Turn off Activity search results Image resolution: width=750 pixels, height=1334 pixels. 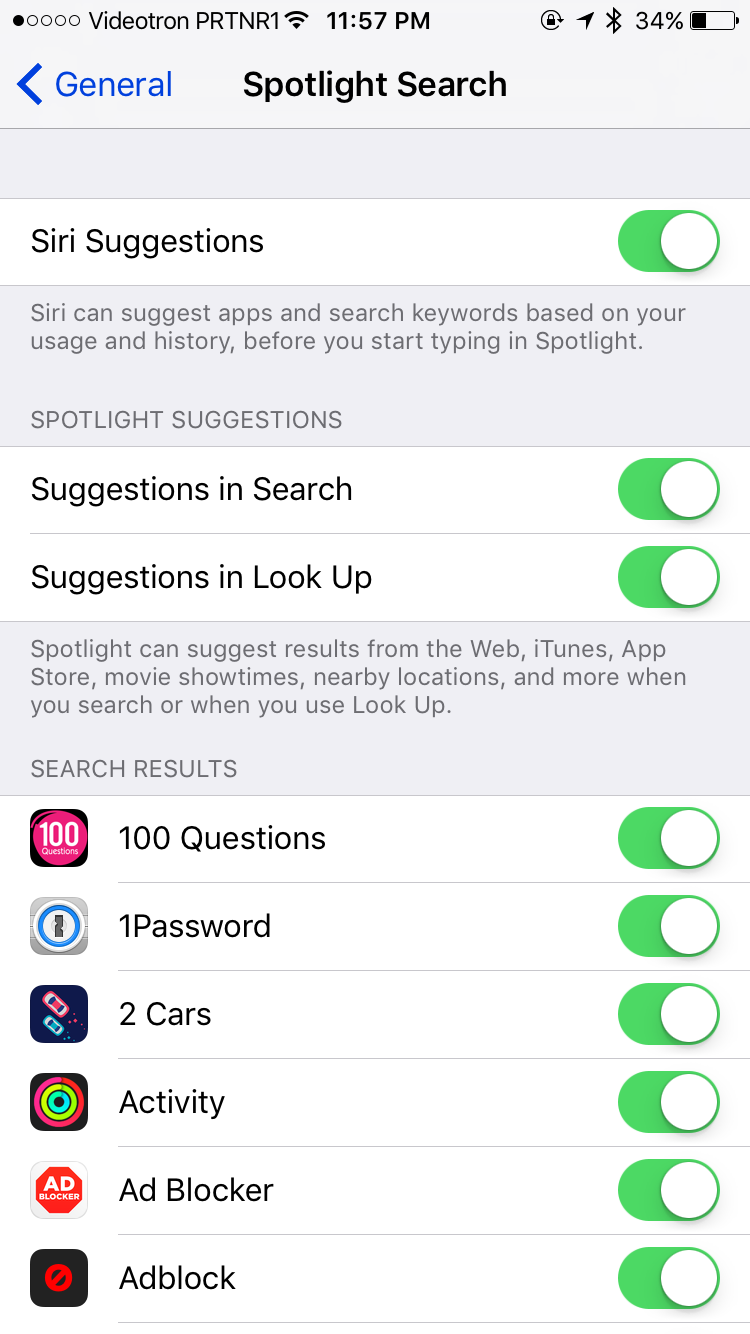pos(669,1102)
